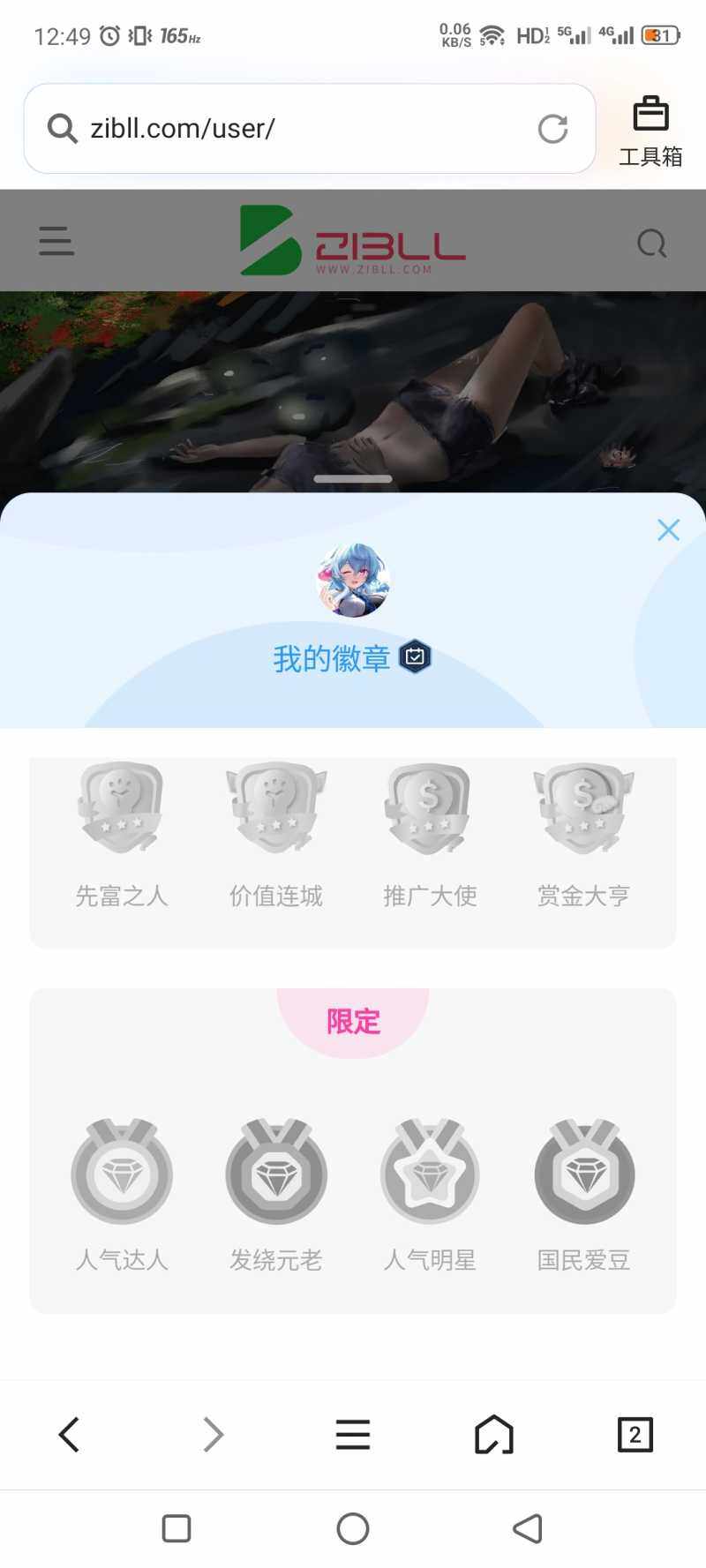
Task: Open the 工具箱 toolbox next to the address bar
Action: [x=650, y=128]
